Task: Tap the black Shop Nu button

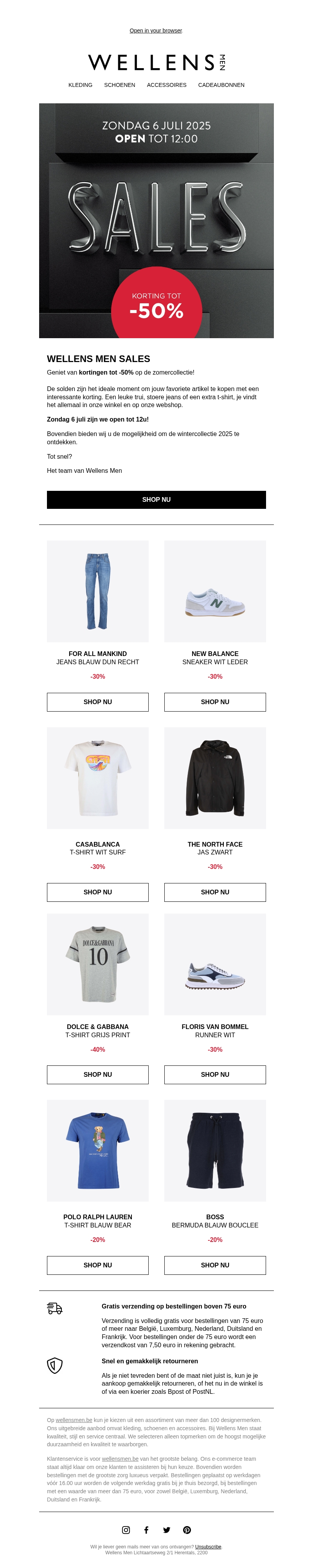Action: (156, 499)
